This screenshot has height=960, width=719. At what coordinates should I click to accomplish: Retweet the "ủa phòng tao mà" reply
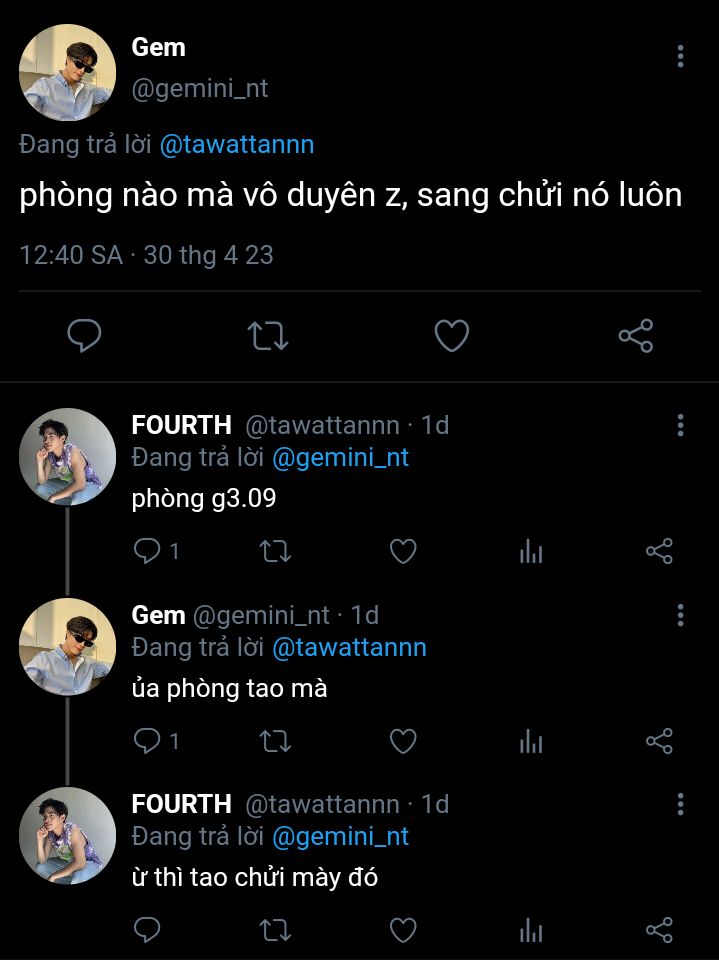point(275,741)
